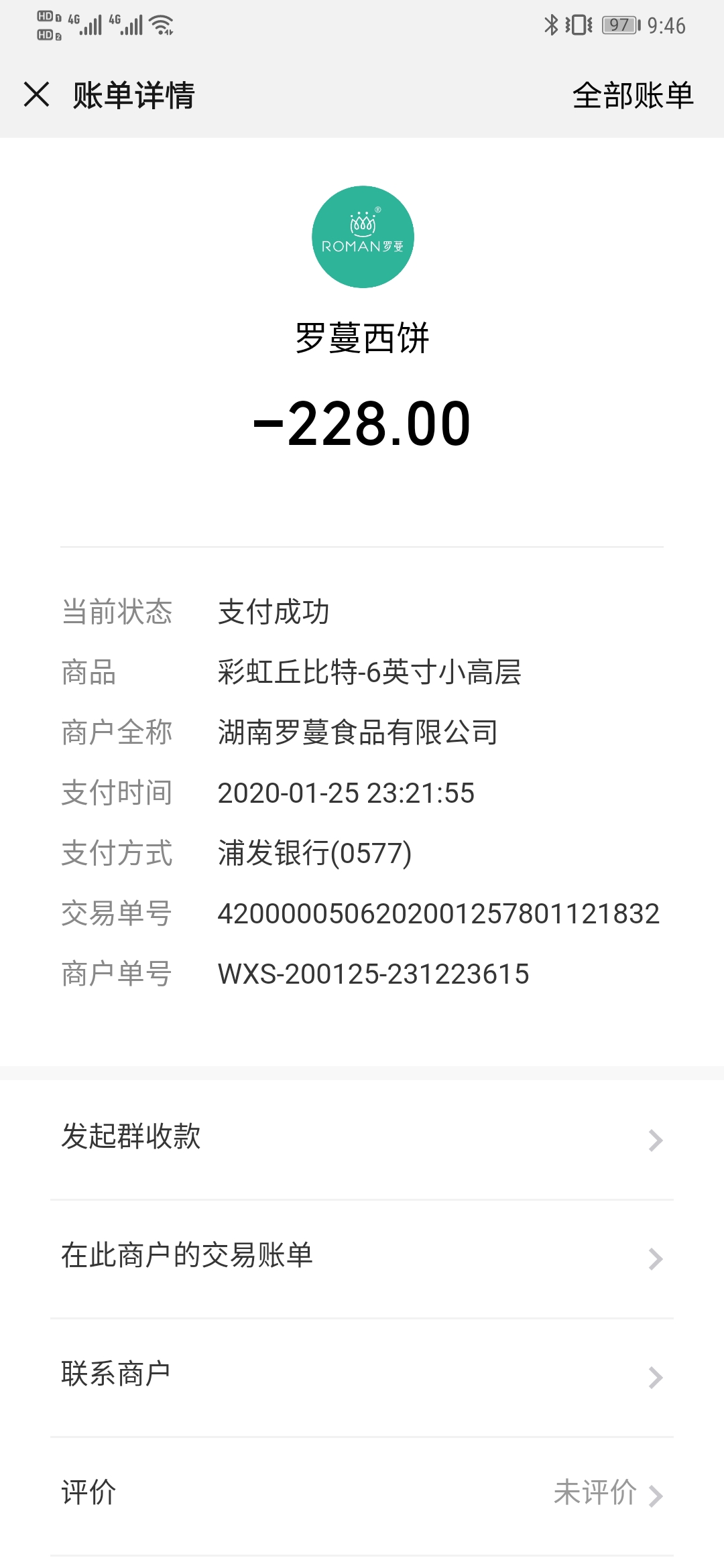Open 联系商户 to contact merchant
This screenshot has height=1568, width=724.
coord(362,1377)
